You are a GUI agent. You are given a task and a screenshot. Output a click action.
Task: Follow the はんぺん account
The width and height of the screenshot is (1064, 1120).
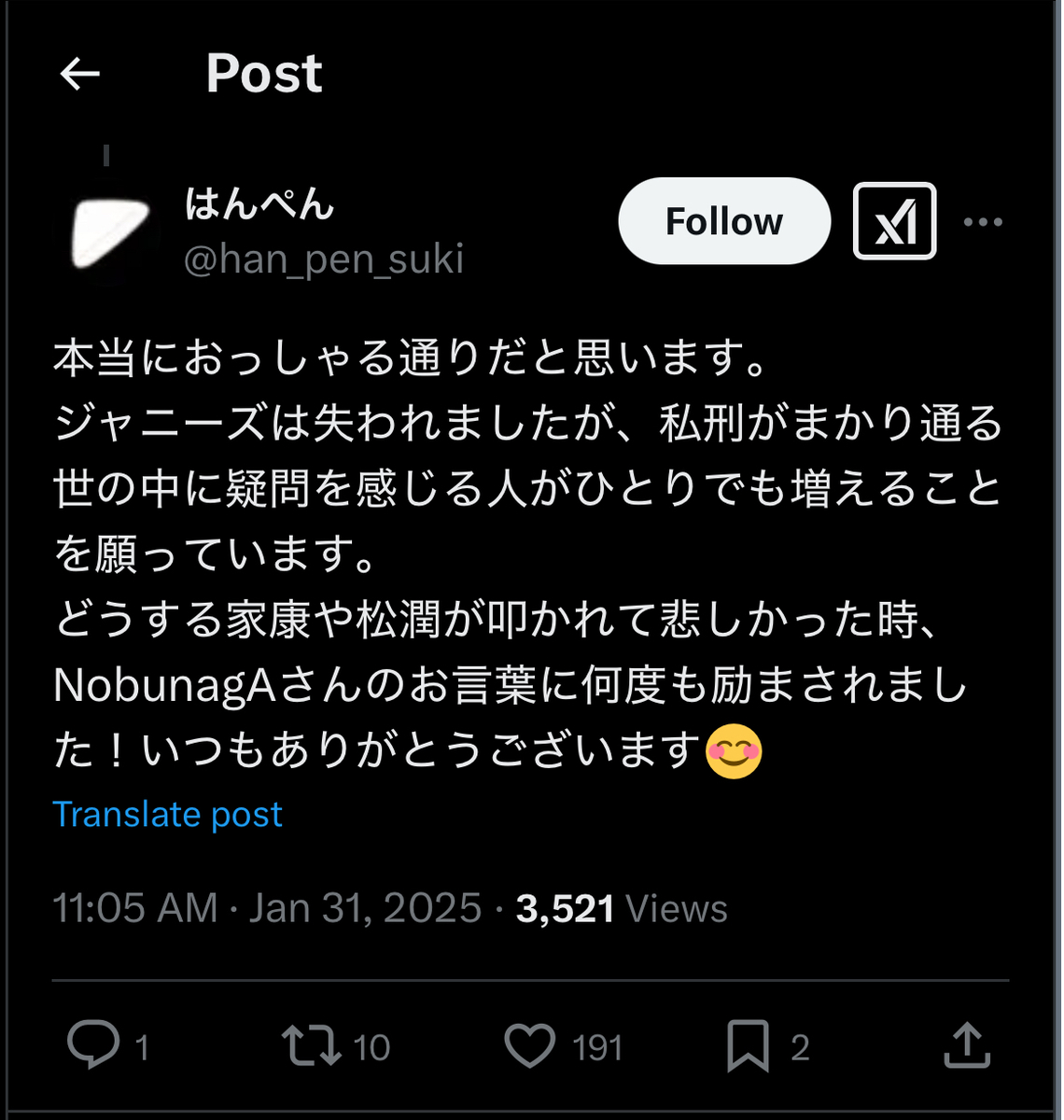723,222
